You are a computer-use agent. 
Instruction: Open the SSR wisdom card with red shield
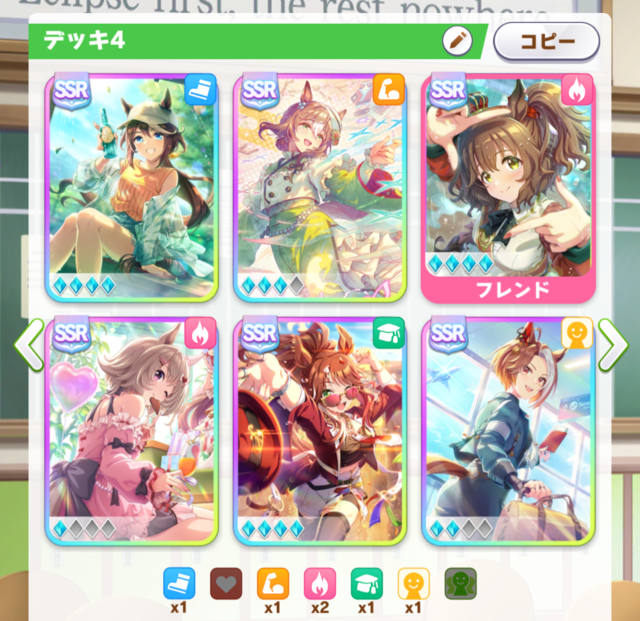(320, 432)
